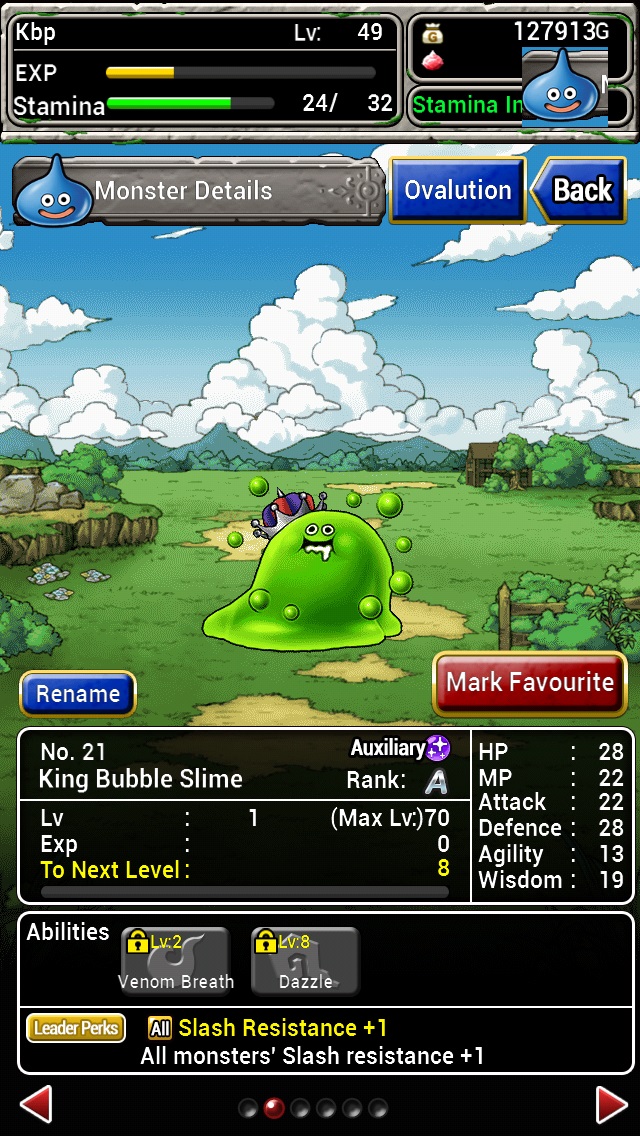
Task: View the locked Venom Breath ability
Action: coord(175,961)
